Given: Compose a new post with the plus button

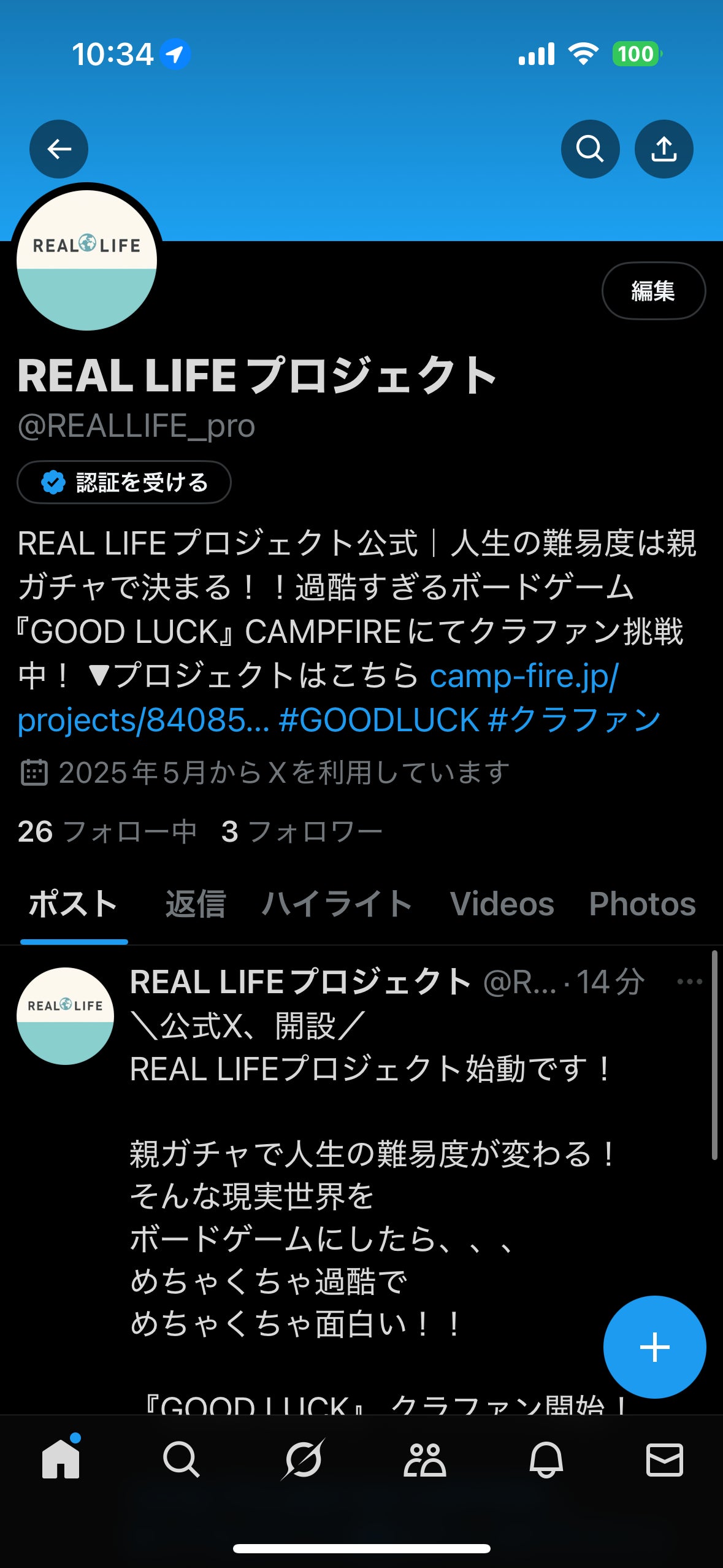Looking at the screenshot, I should tap(654, 1347).
